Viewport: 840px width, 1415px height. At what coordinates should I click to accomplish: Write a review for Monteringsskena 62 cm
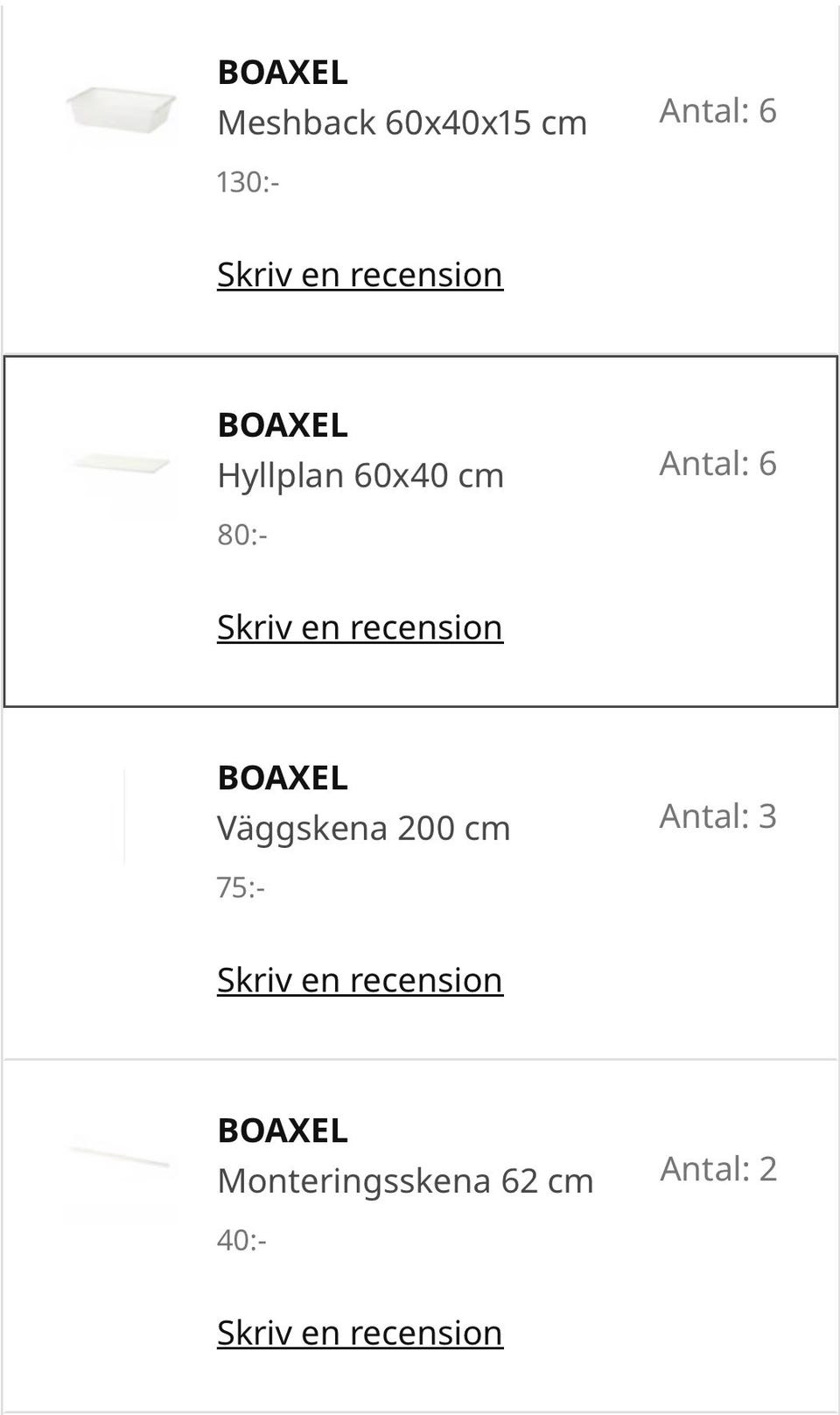pos(360,1333)
